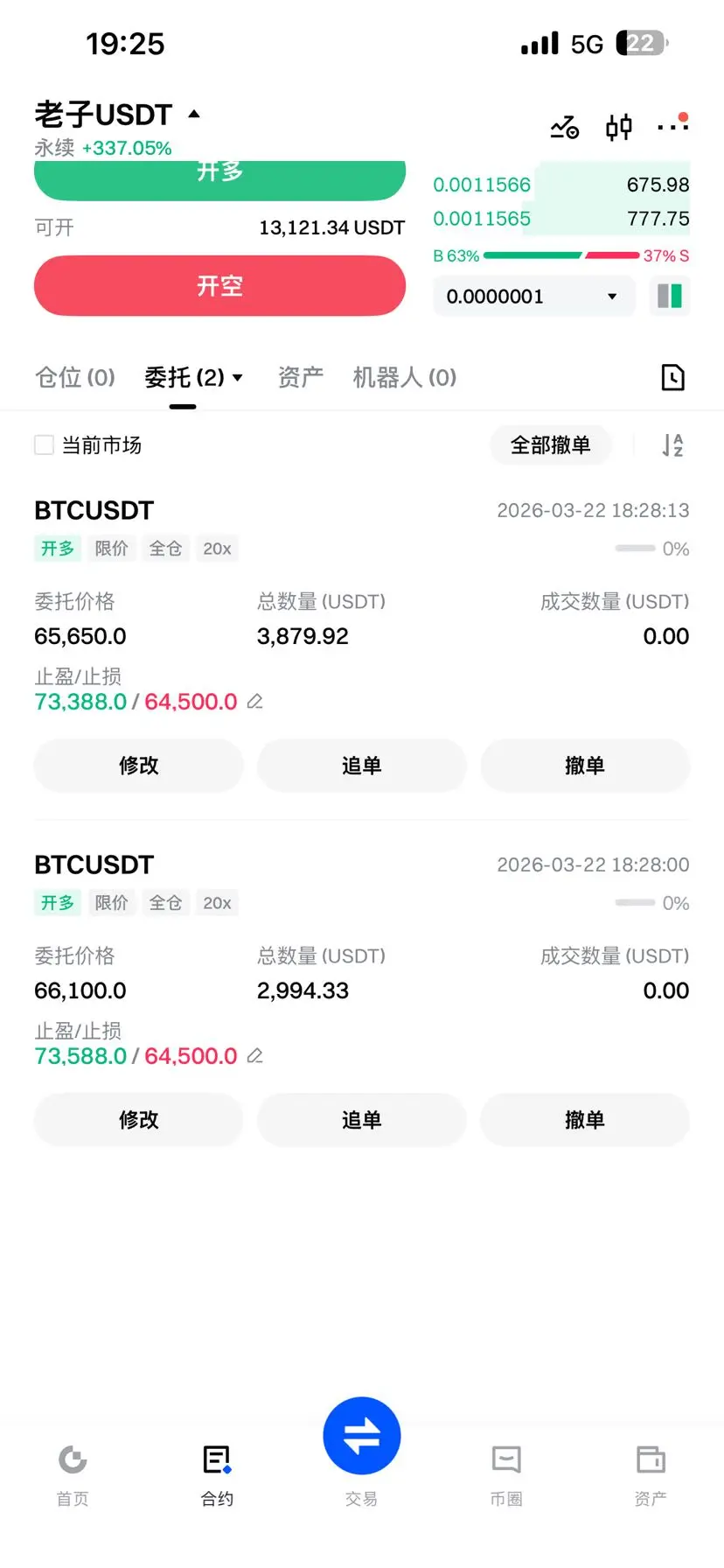Expand the 0.0000001 price precision dropdown
This screenshot has width=724, height=1568.
(x=533, y=297)
